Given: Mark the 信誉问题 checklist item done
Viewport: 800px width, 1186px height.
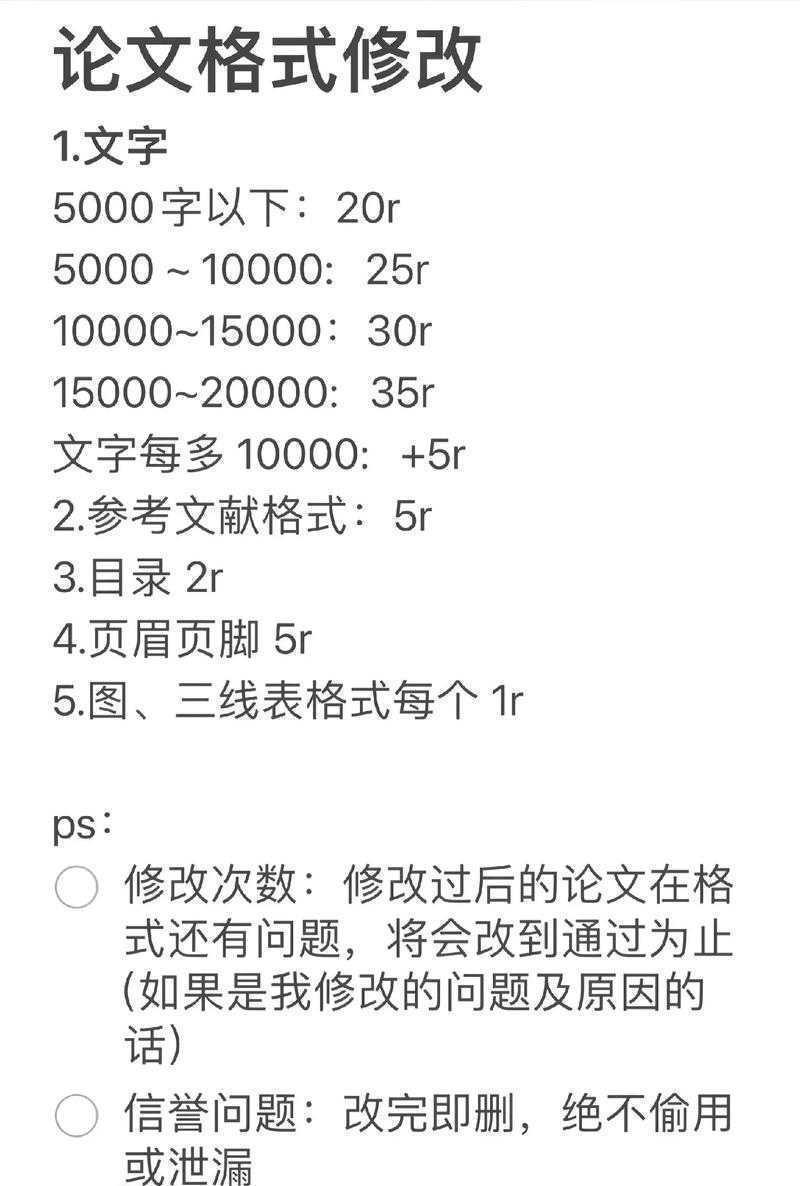Looking at the screenshot, I should 76,1114.
